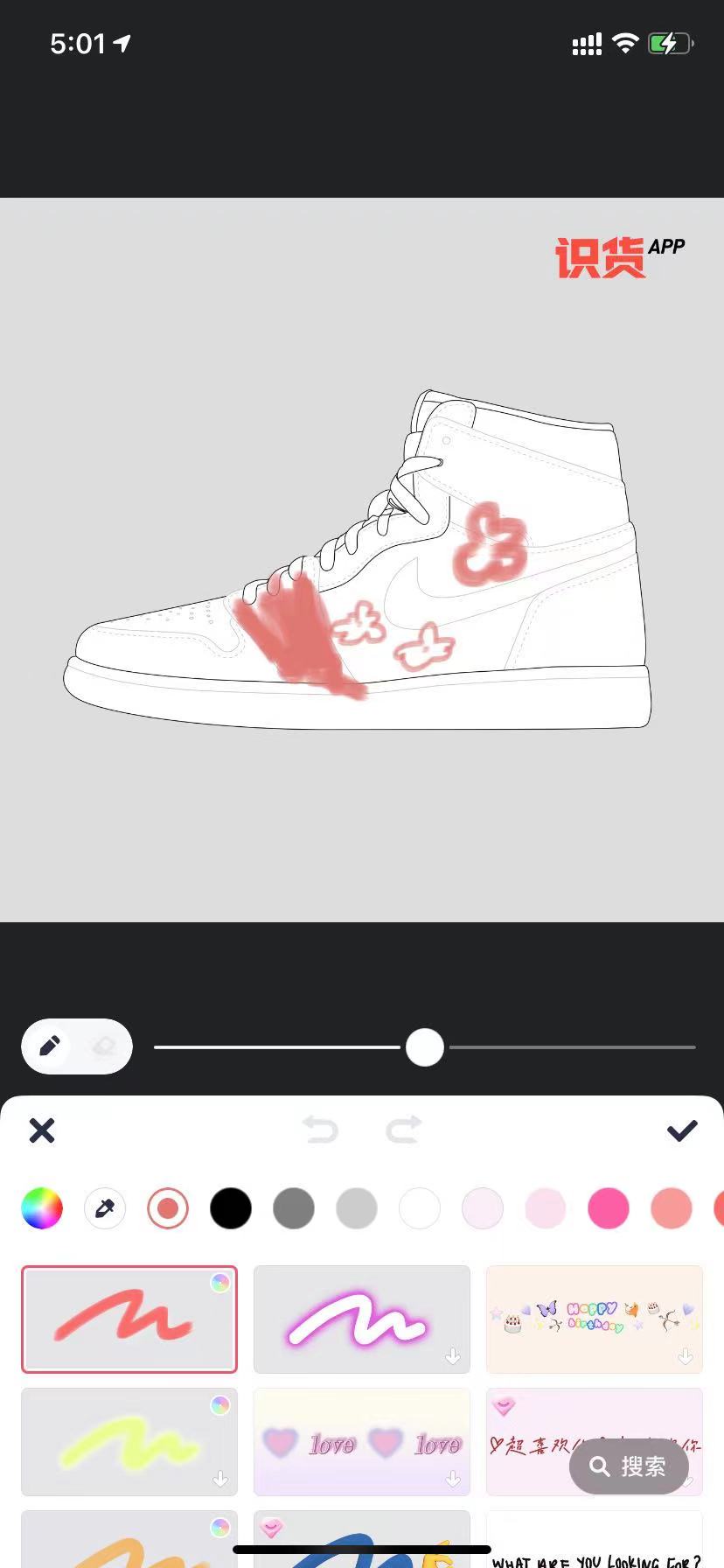Image resolution: width=724 pixels, height=1568 pixels.
Task: Close the brush panel with X
Action: 42,1130
